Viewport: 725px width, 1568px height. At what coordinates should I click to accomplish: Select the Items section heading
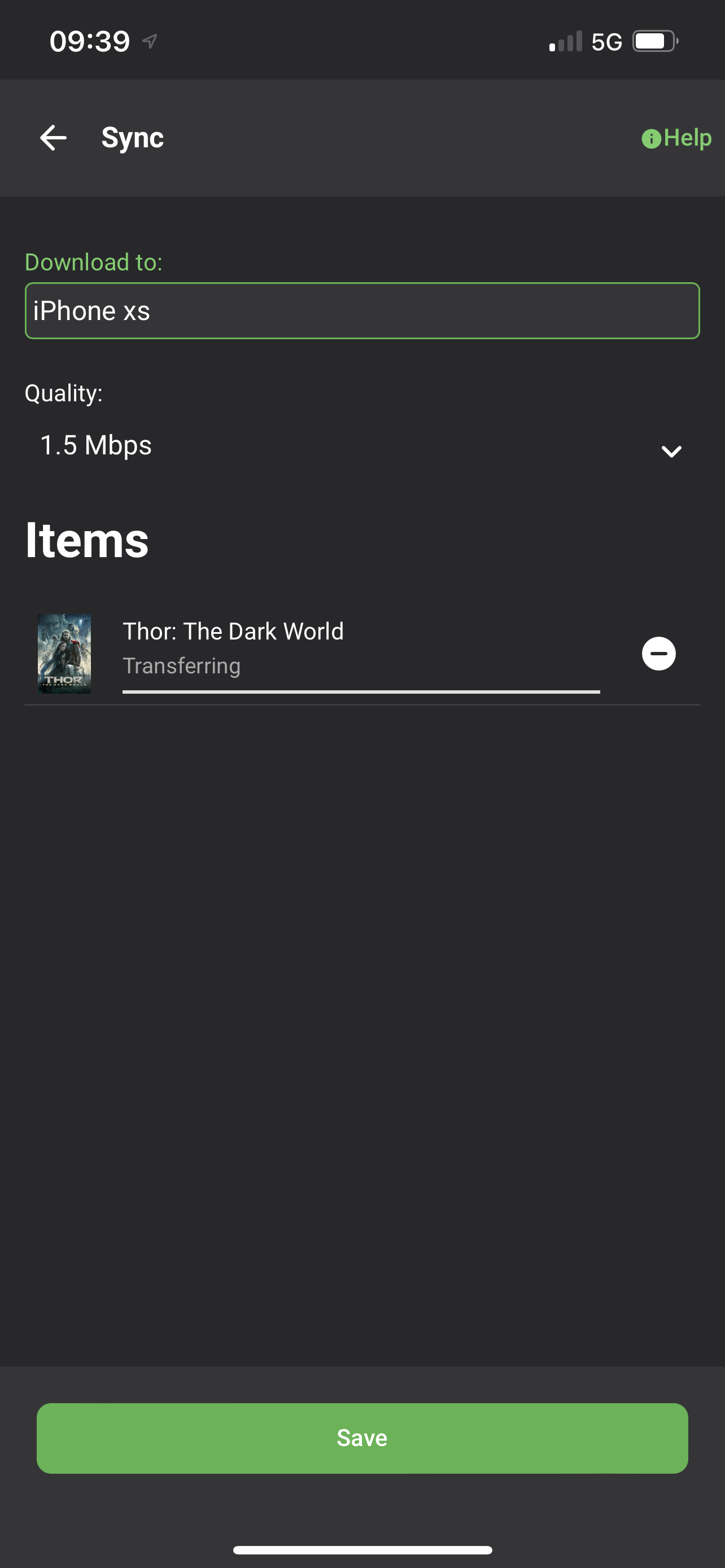click(87, 538)
